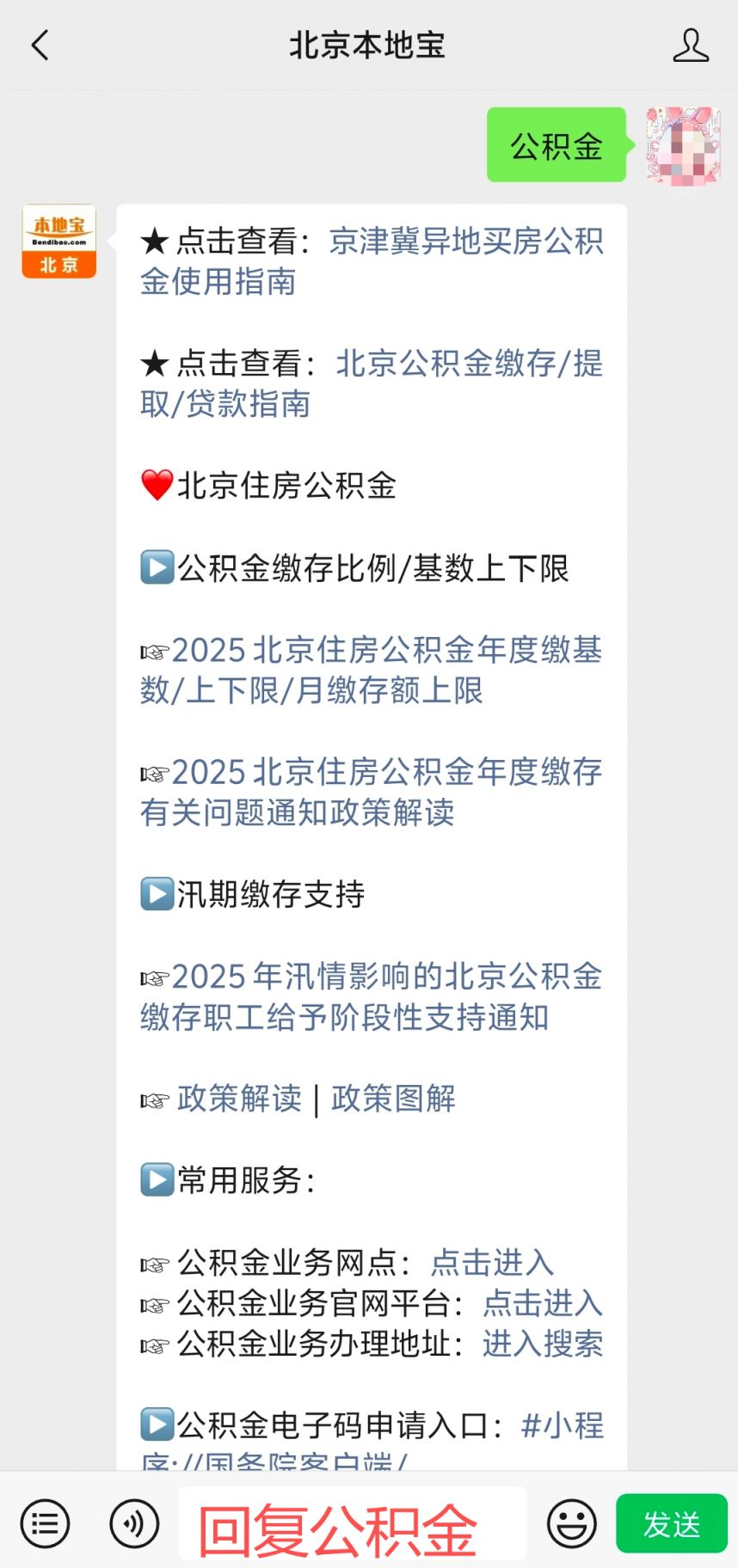View the 政策图解 link
Image resolution: width=738 pixels, height=1568 pixels.
pyautogui.click(x=393, y=1099)
